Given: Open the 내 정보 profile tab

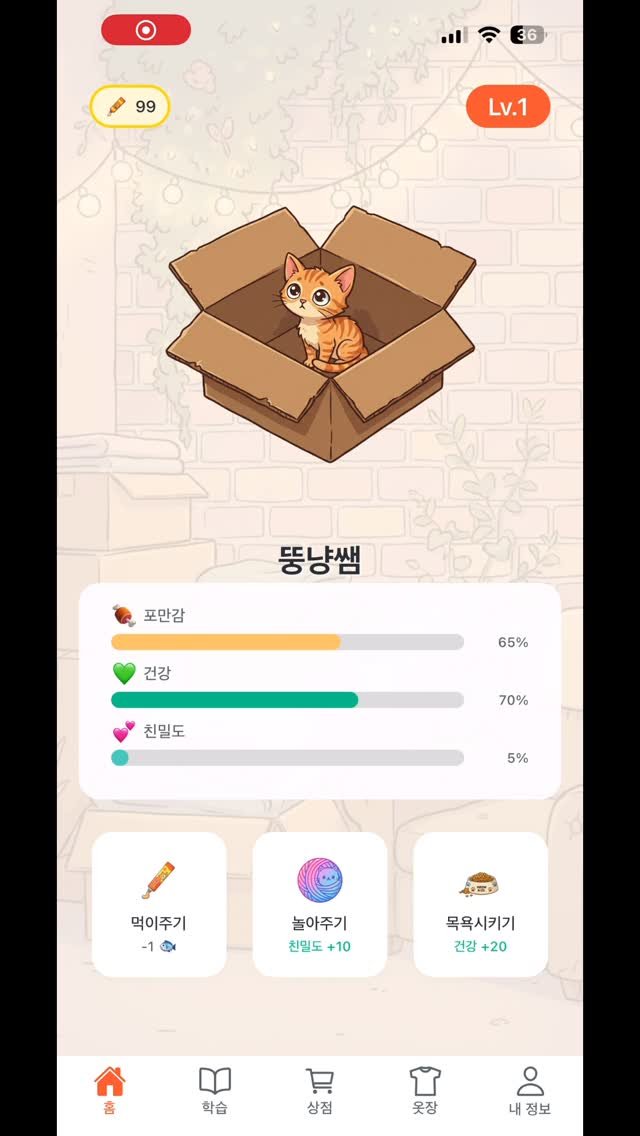Looking at the screenshot, I should click(x=530, y=1090).
